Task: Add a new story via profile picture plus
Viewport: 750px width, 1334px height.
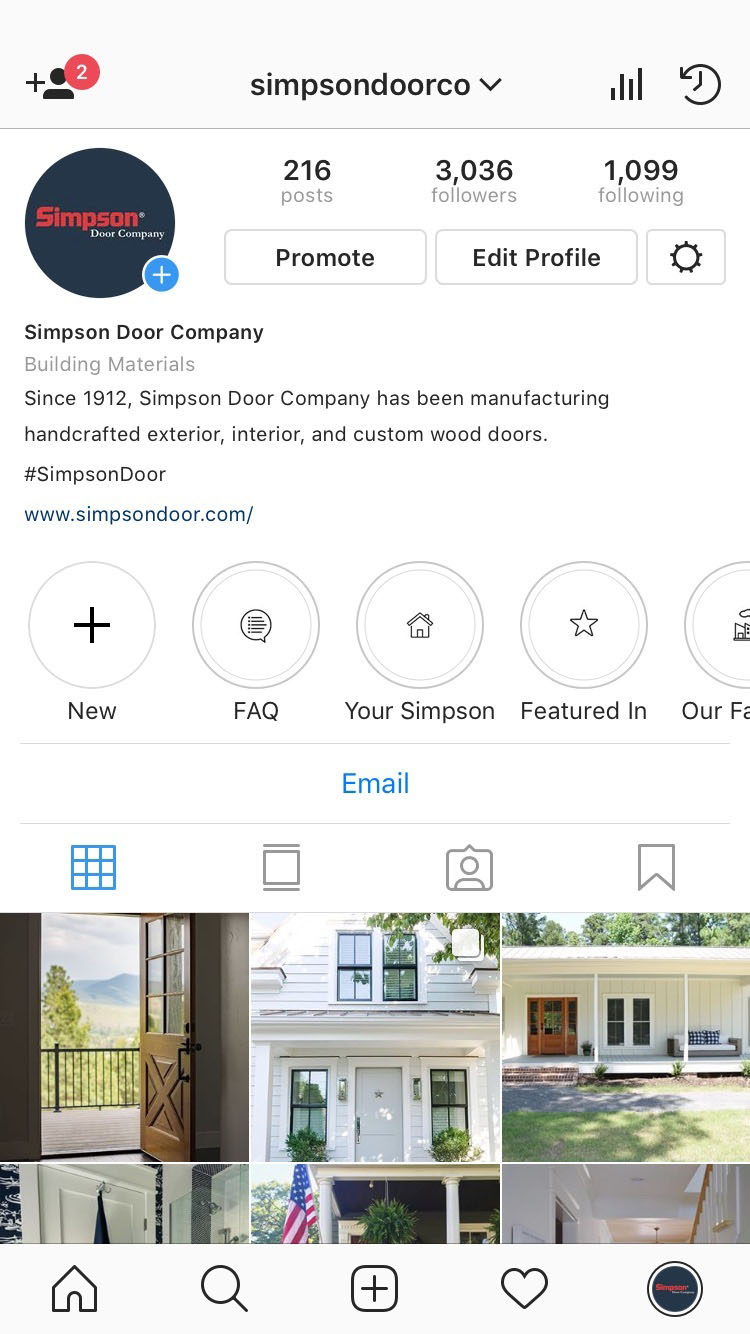Action: point(161,274)
